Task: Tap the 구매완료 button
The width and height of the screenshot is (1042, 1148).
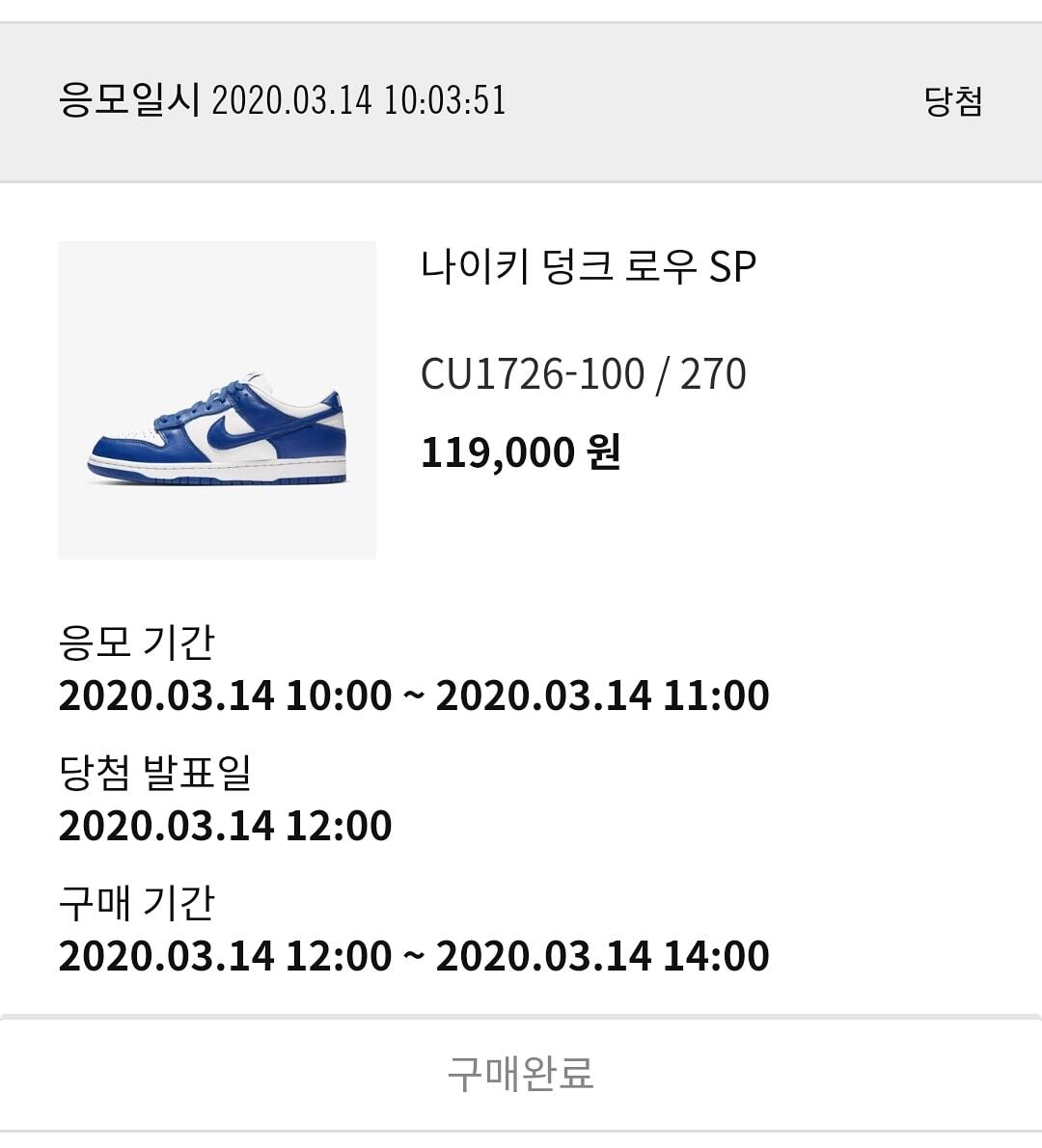Action: (x=521, y=1074)
